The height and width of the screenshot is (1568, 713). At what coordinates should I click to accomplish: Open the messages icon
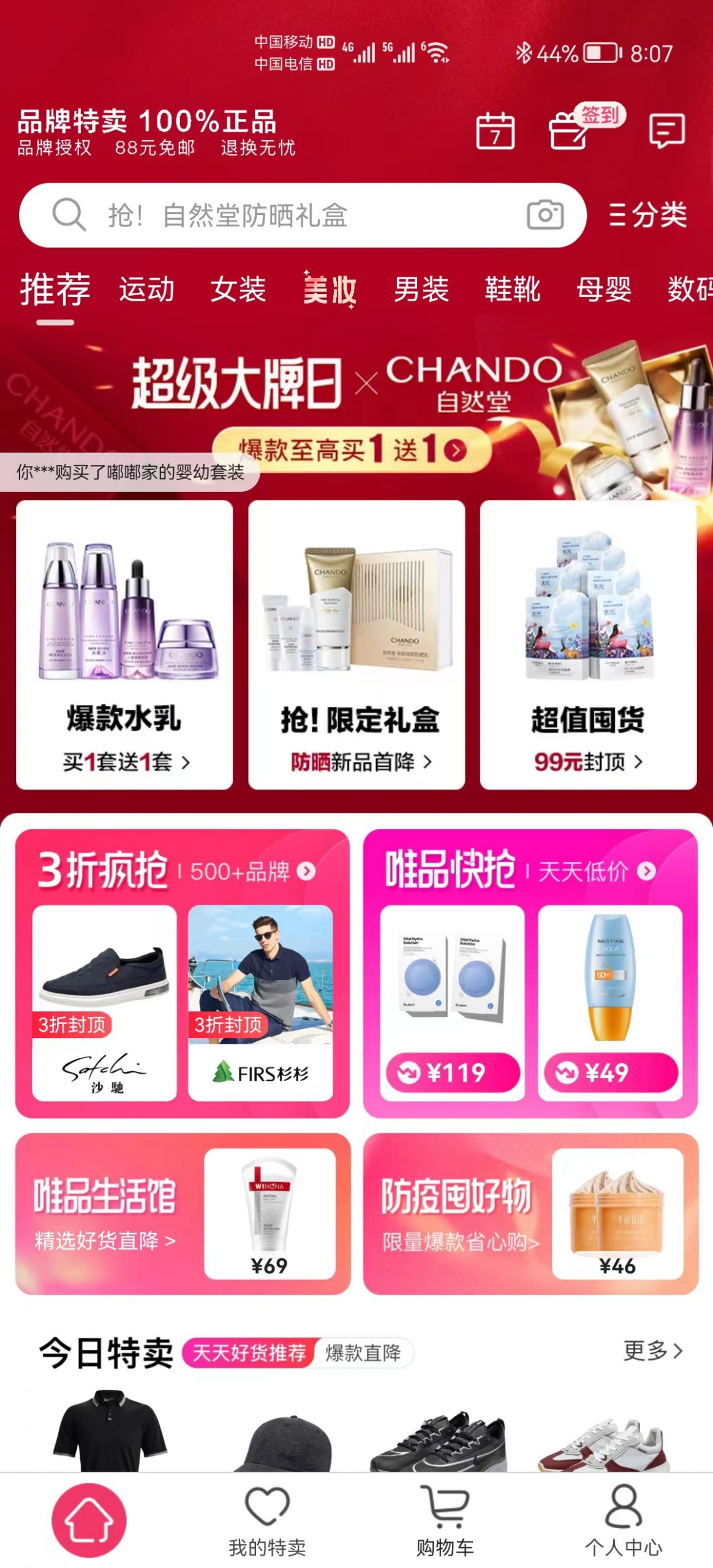click(x=666, y=130)
